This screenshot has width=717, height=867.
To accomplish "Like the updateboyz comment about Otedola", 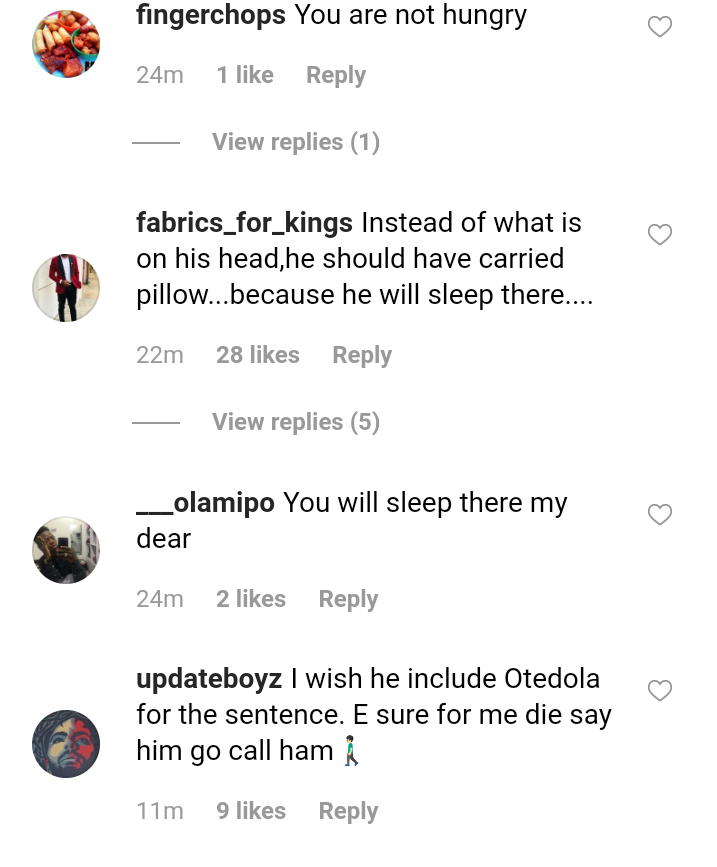I will 660,691.
